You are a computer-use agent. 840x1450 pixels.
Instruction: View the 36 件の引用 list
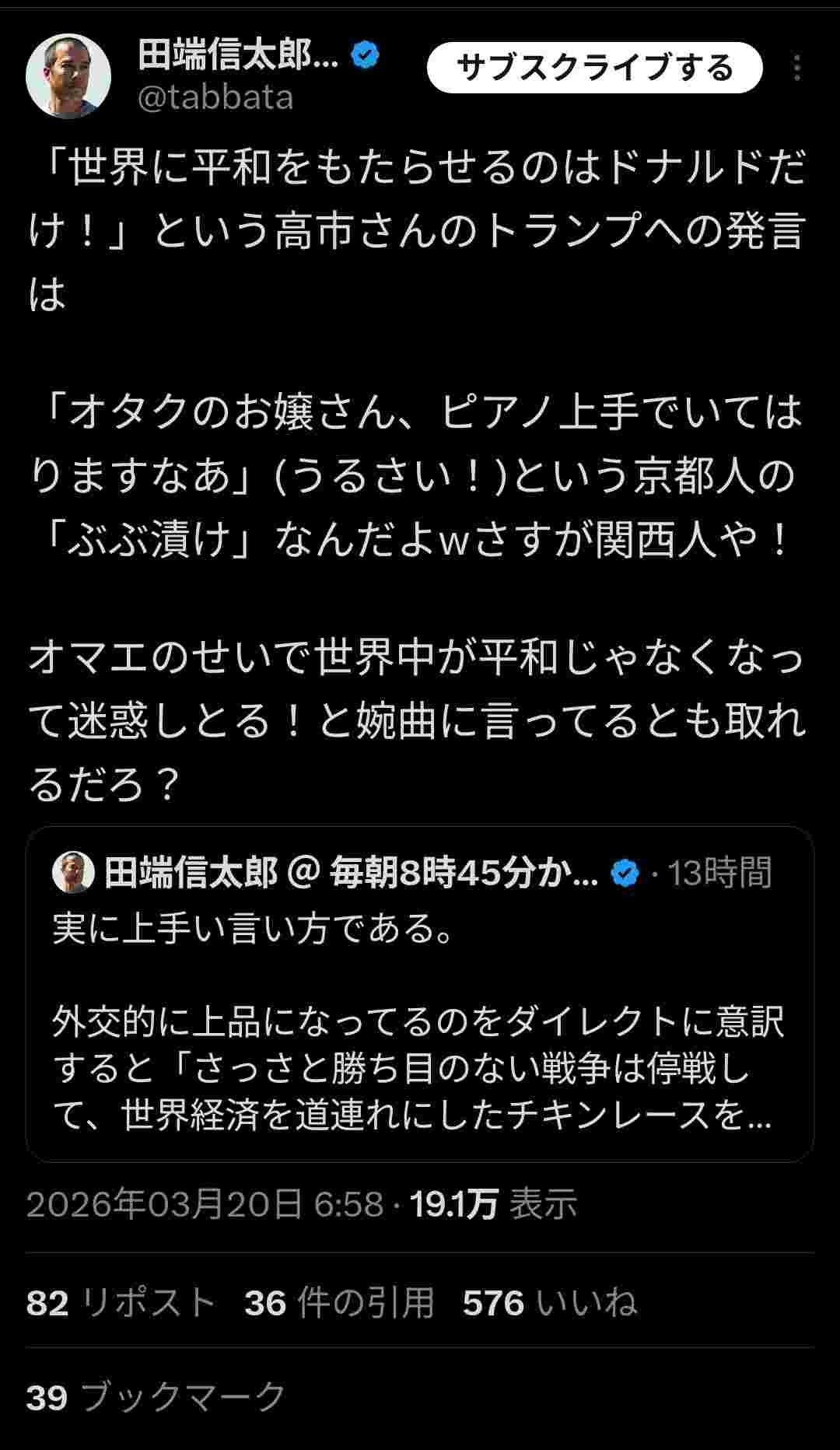coord(339,1302)
